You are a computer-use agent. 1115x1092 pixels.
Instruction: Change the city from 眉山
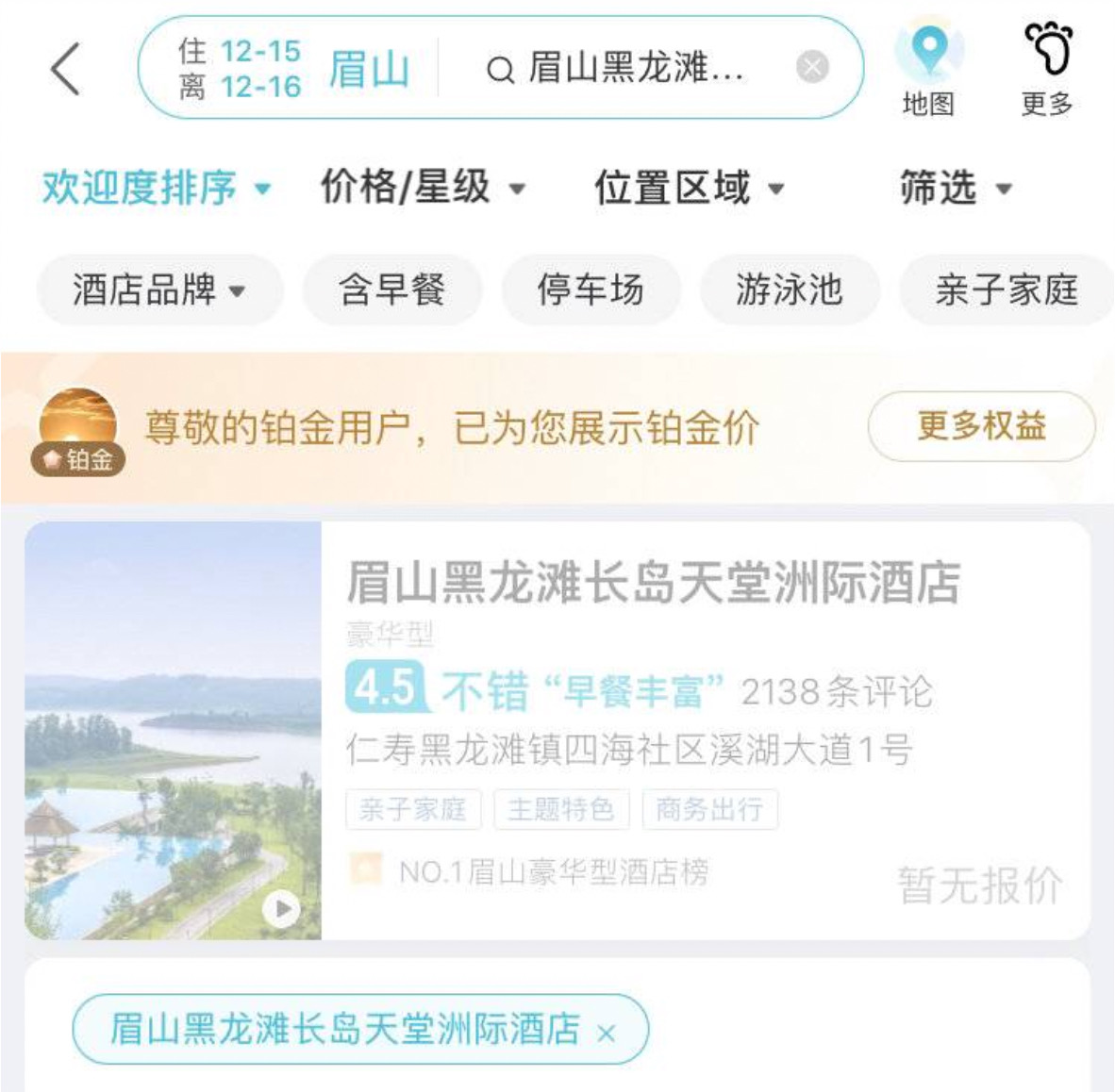click(369, 69)
